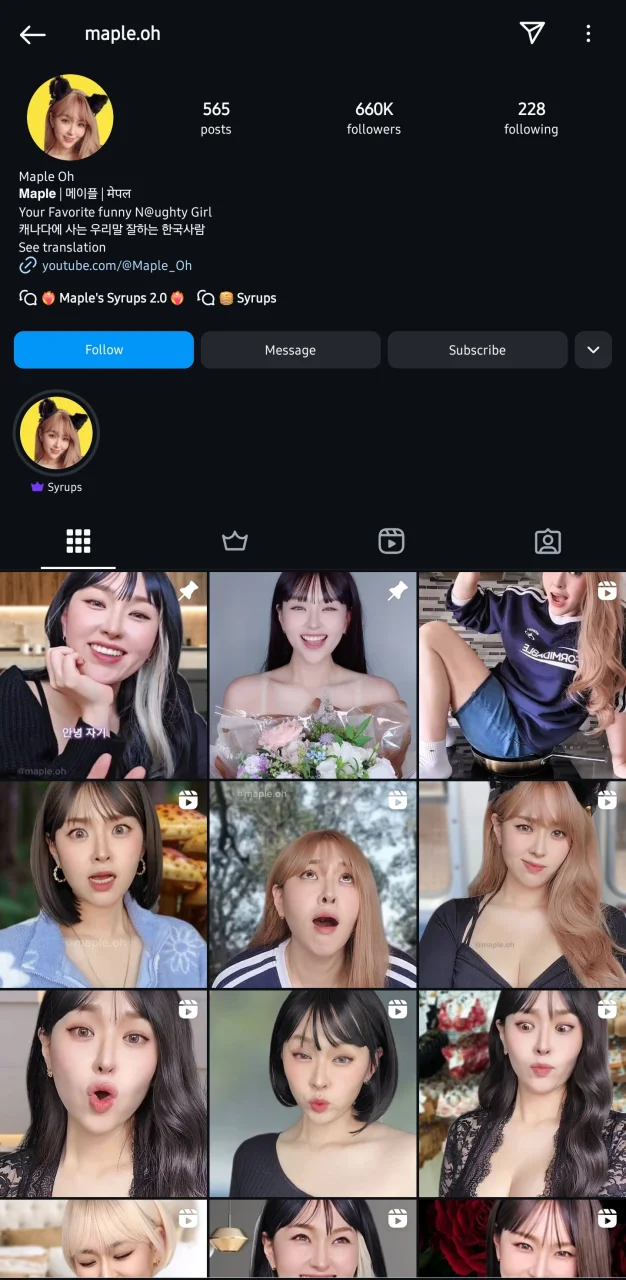Open Maple's Syrups 2.0 channel
The image size is (626, 1280).
tap(103, 298)
